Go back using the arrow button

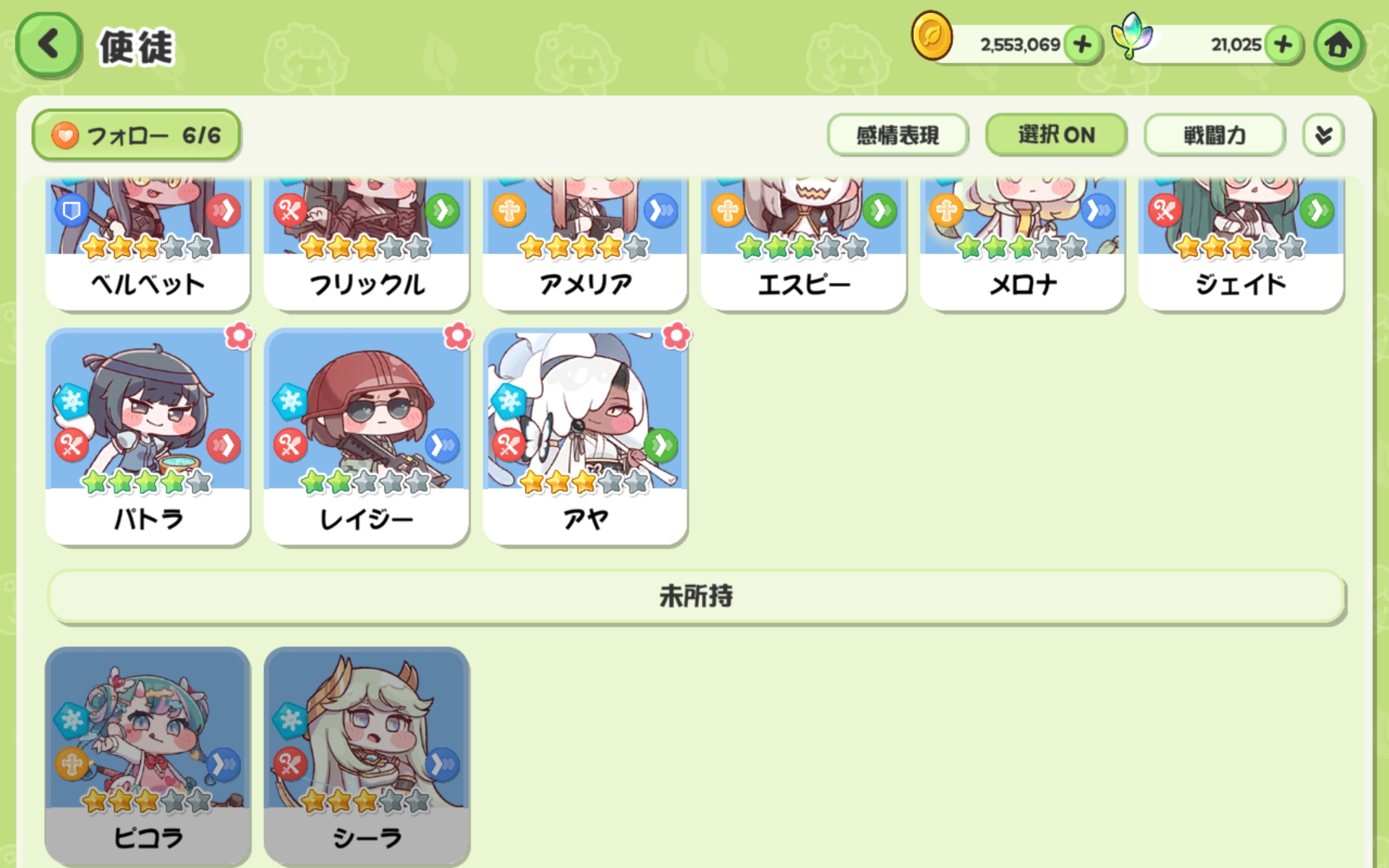pyautogui.click(x=48, y=45)
